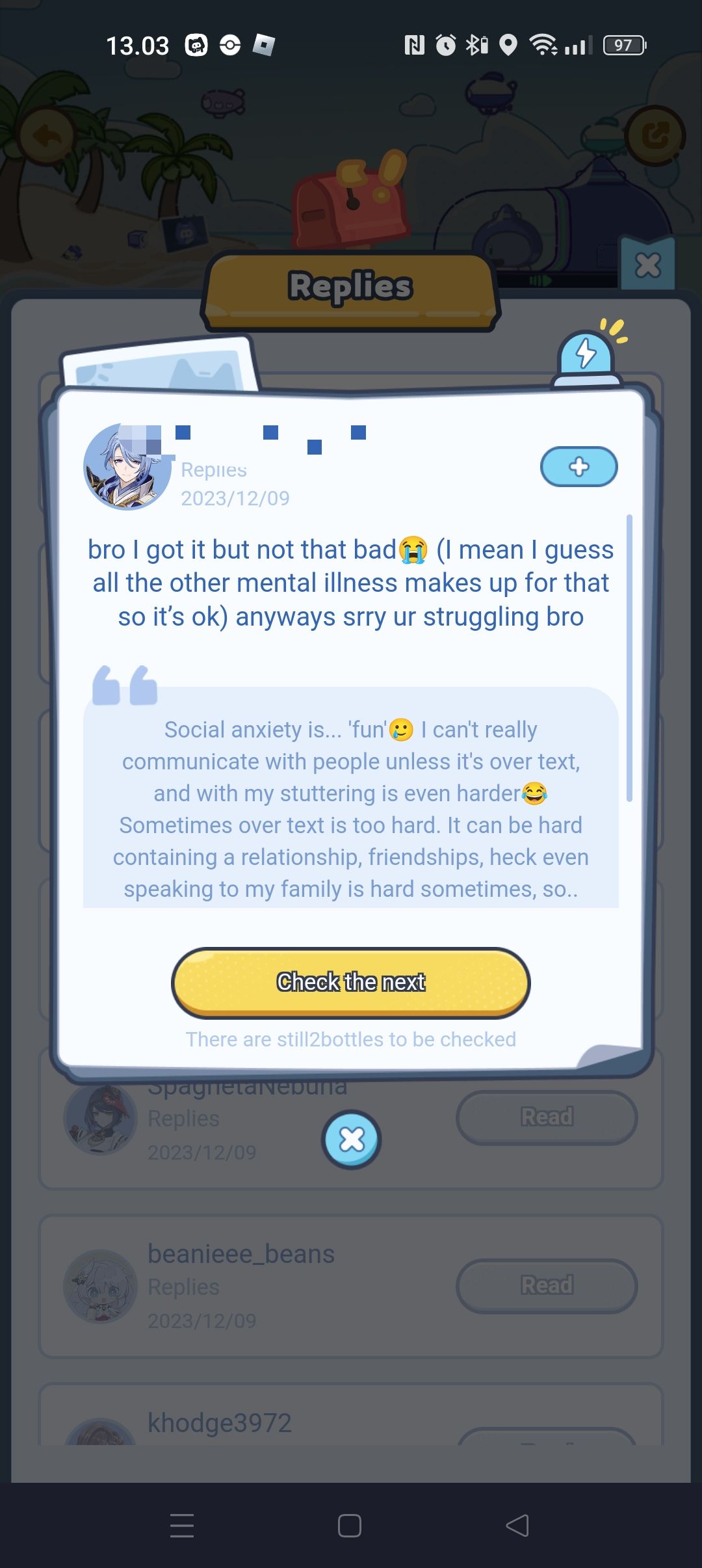Close the reply popup with the round X
Image resolution: width=702 pixels, height=1568 pixels.
tap(352, 1139)
